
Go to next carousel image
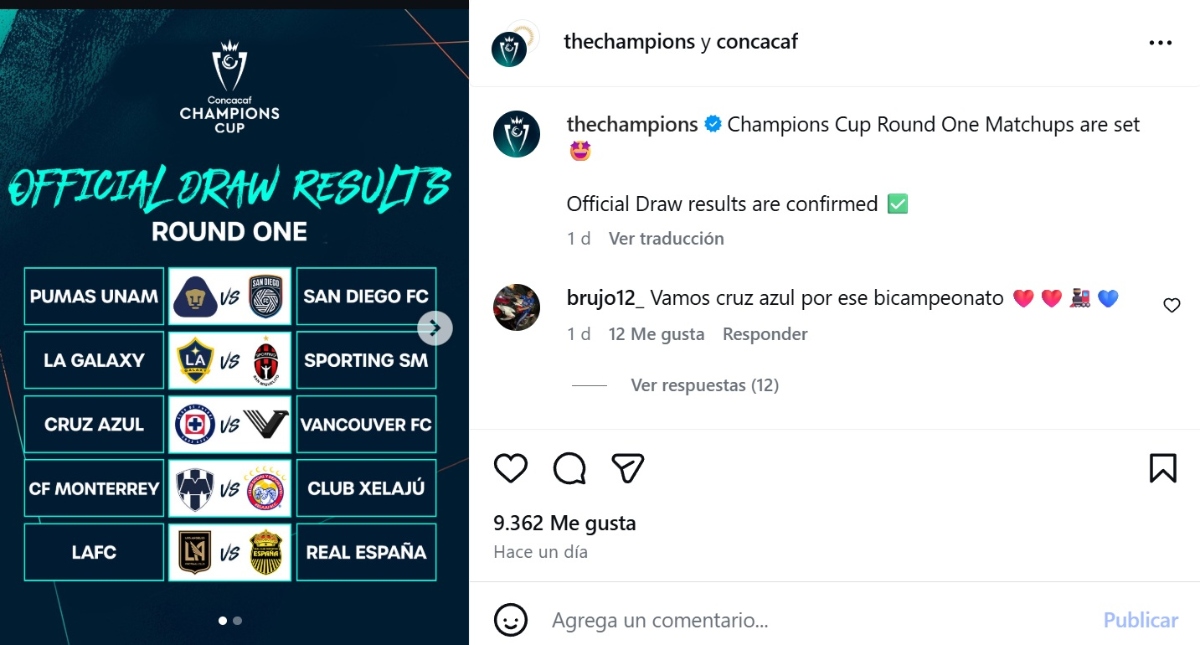pos(435,328)
